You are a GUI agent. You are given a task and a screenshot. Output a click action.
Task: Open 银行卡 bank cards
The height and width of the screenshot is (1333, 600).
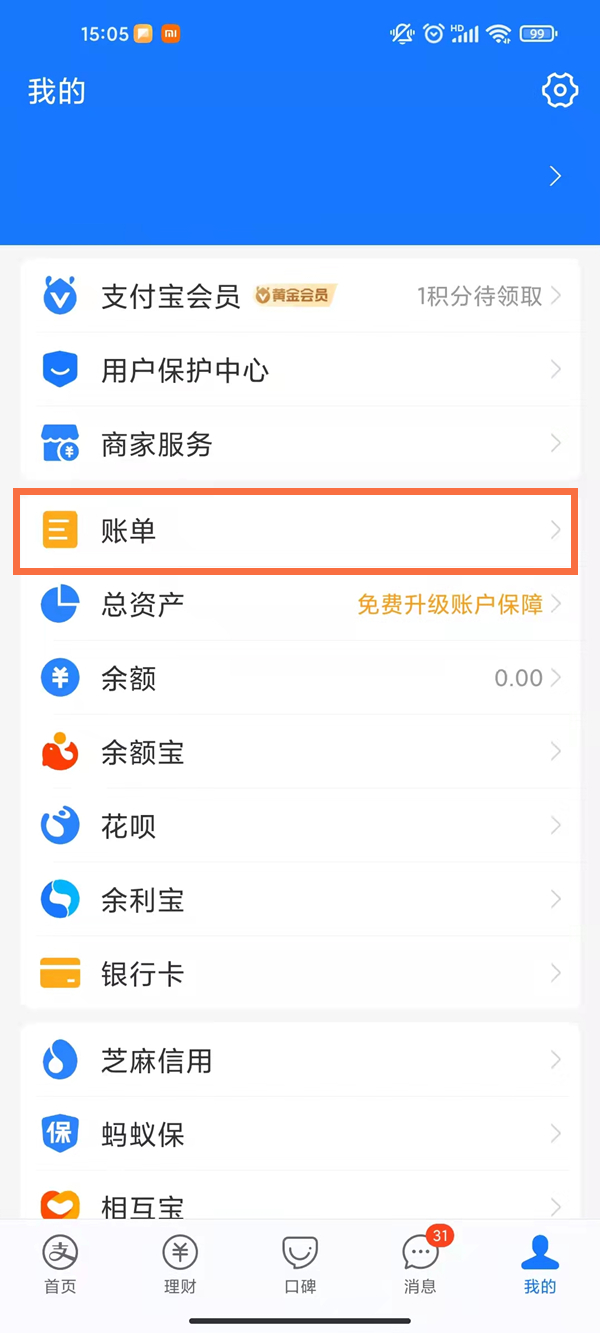tap(300, 974)
